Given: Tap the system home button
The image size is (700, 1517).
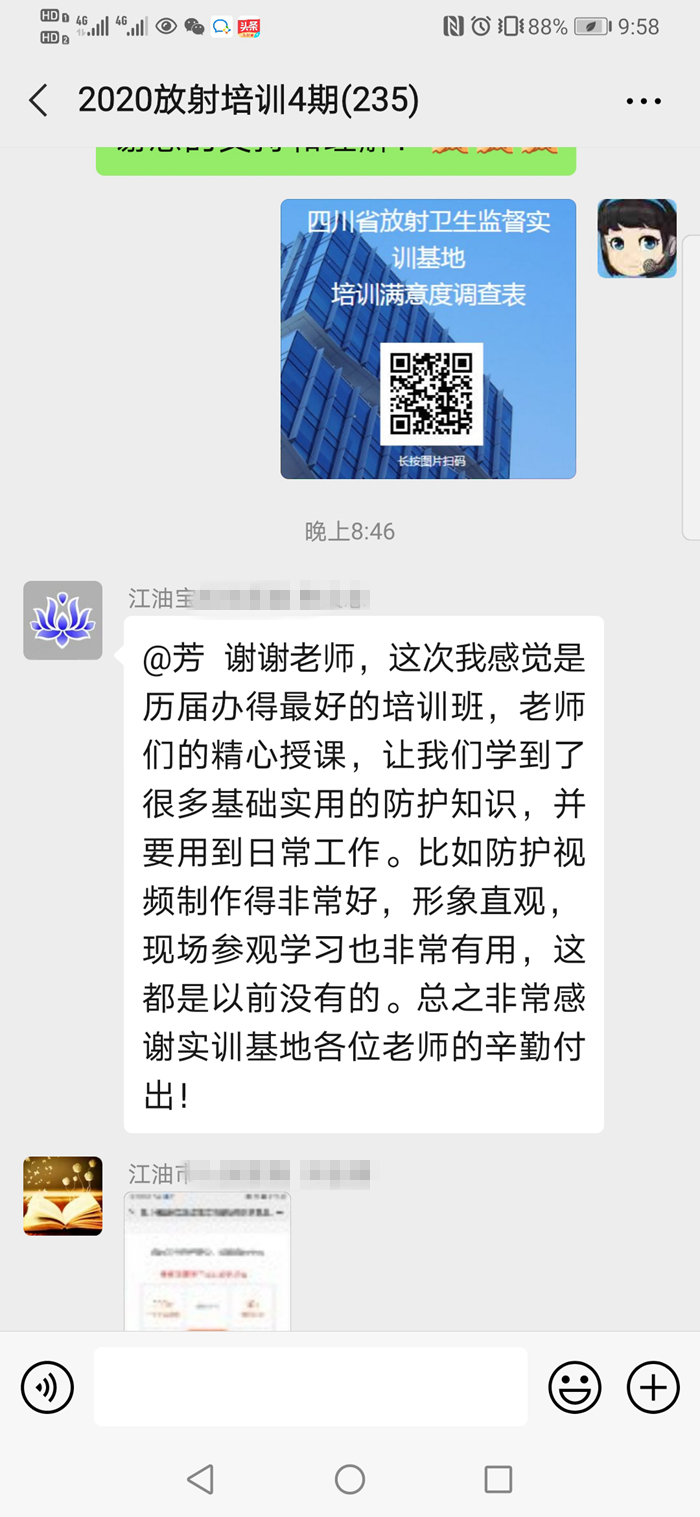Looking at the screenshot, I should tap(350, 1479).
